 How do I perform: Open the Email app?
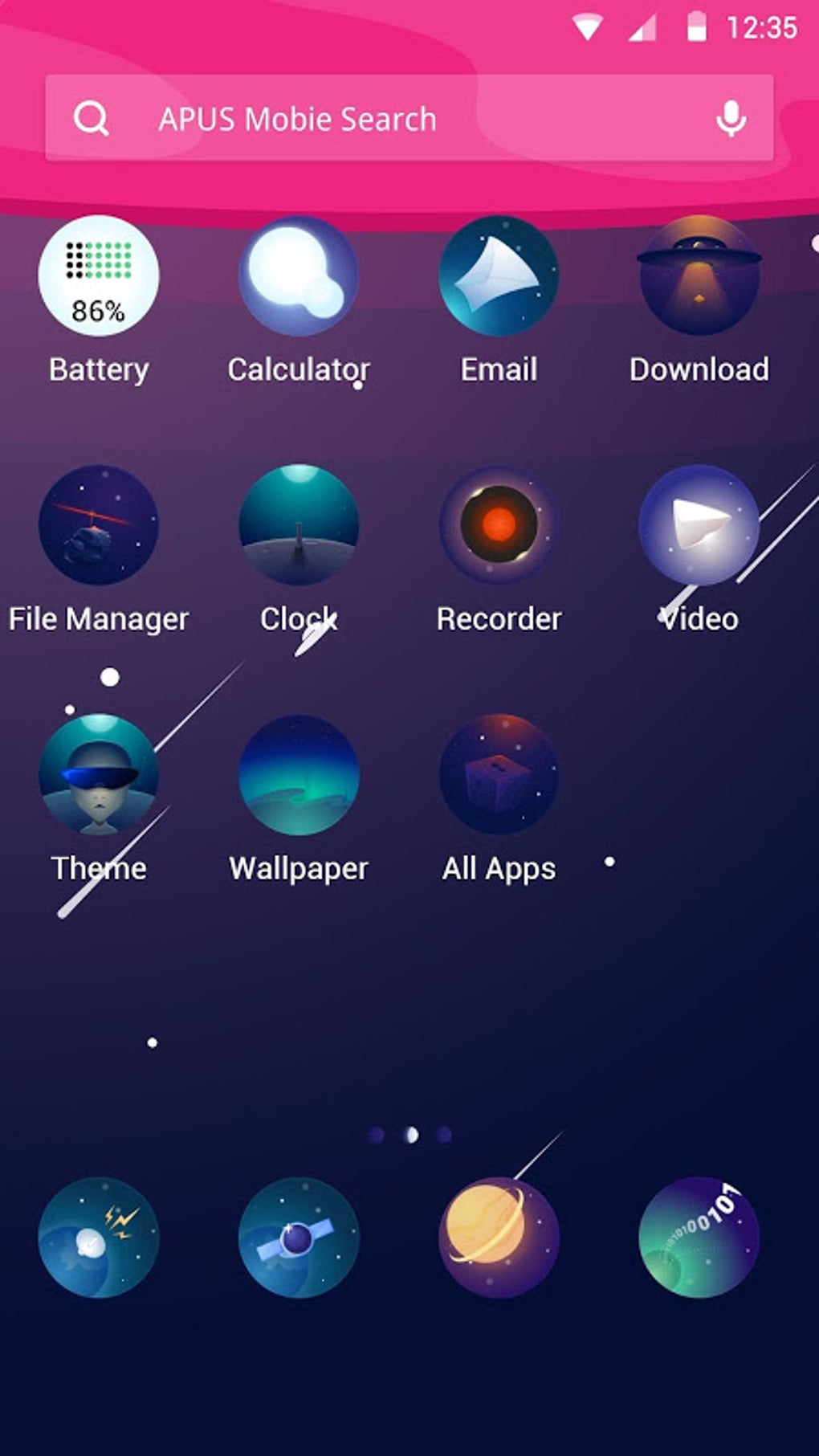point(499,275)
